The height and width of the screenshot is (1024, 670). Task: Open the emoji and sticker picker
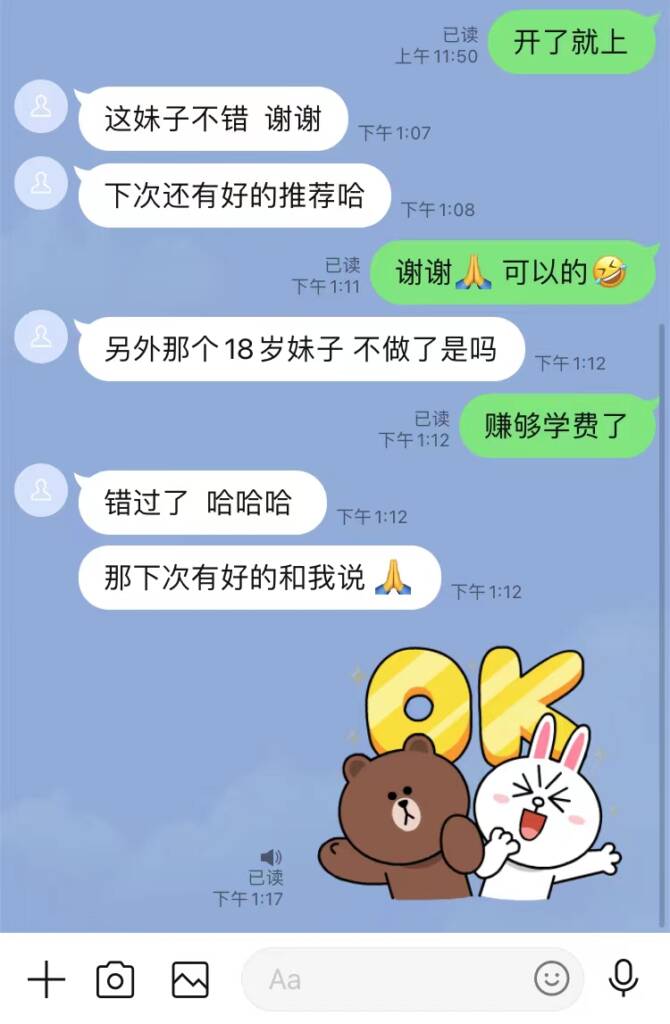(x=551, y=978)
